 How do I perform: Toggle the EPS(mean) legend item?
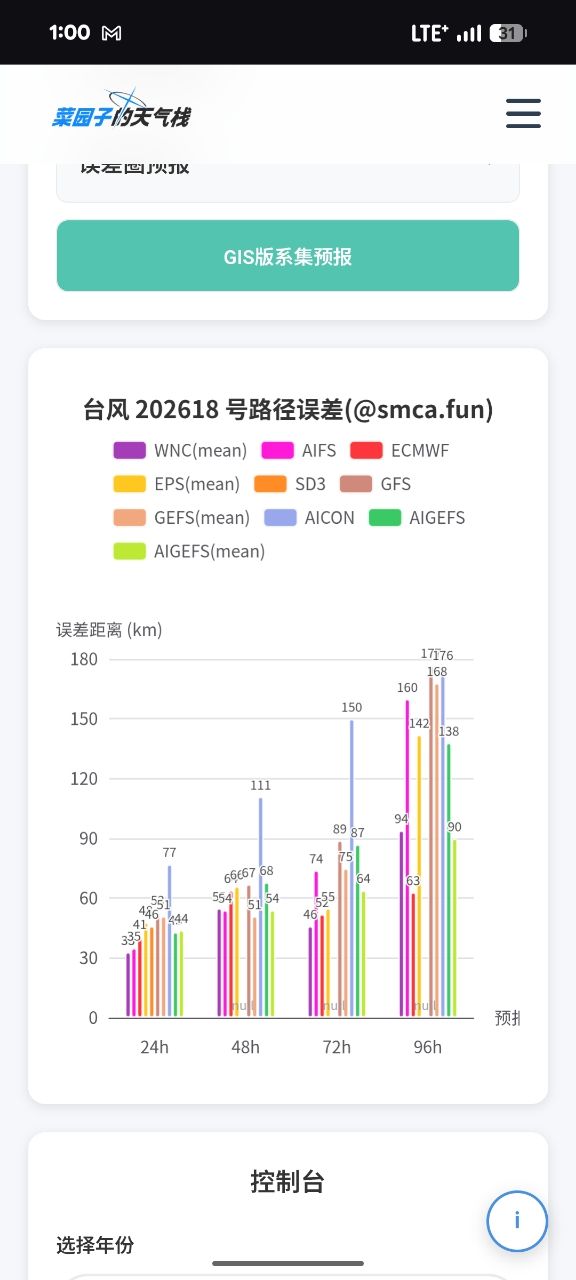coord(177,484)
